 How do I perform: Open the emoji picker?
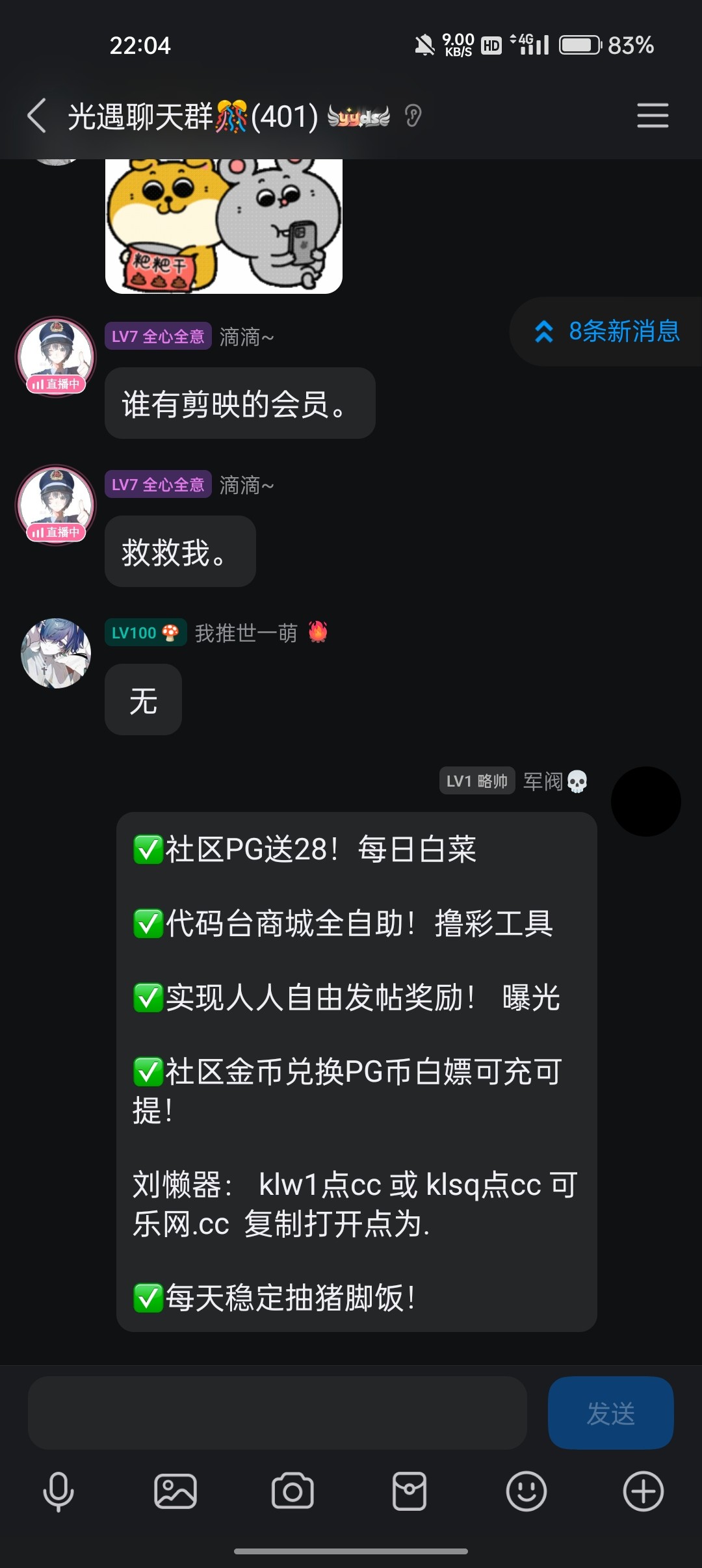click(526, 1491)
